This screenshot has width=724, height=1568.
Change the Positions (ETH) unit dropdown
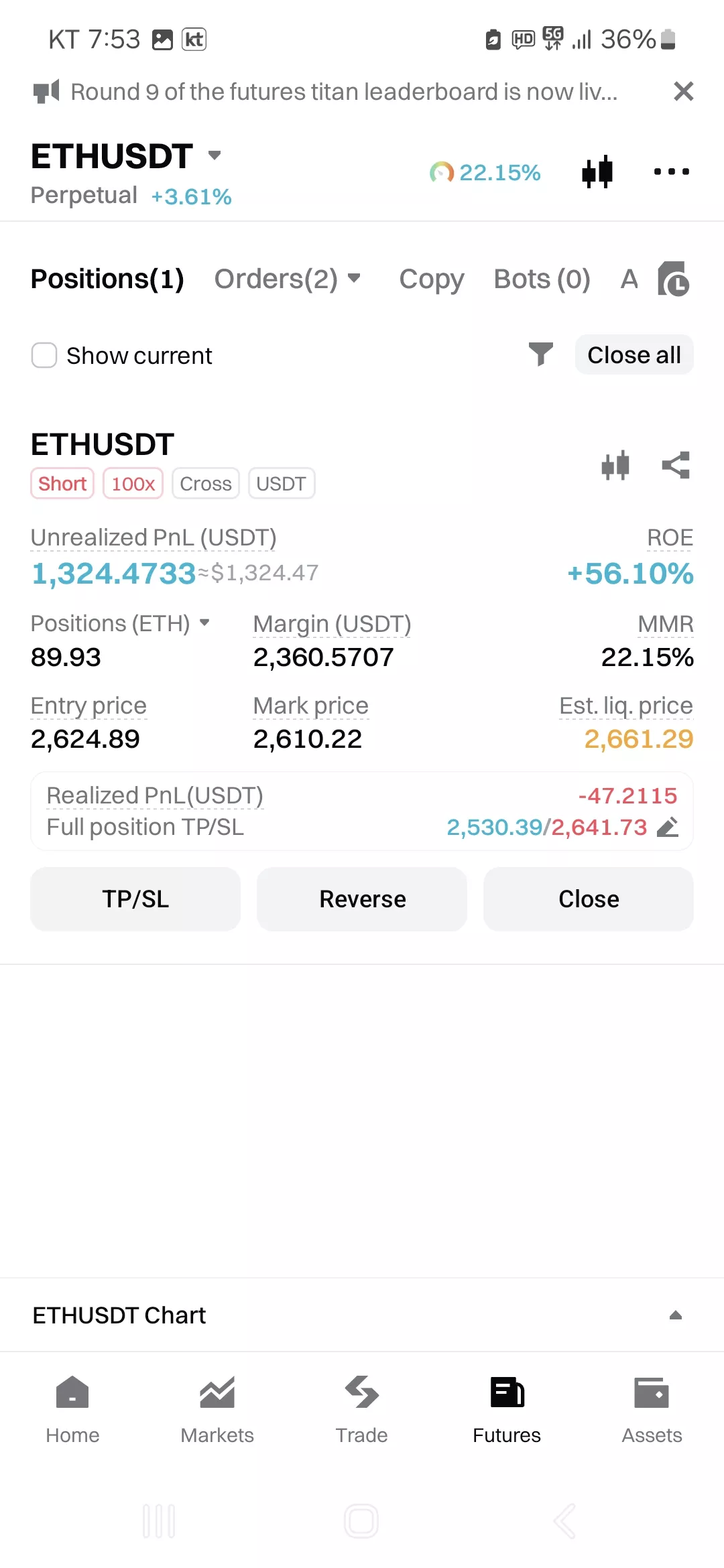click(x=205, y=623)
